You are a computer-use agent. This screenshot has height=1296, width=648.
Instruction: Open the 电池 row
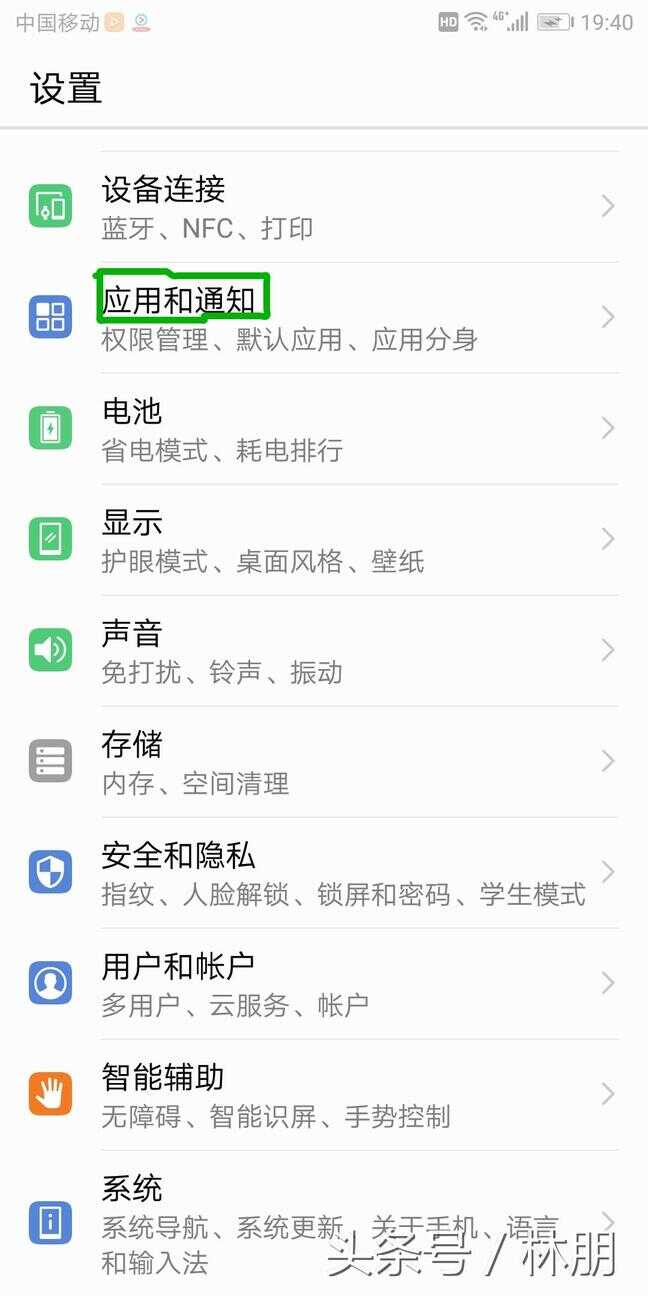point(324,429)
